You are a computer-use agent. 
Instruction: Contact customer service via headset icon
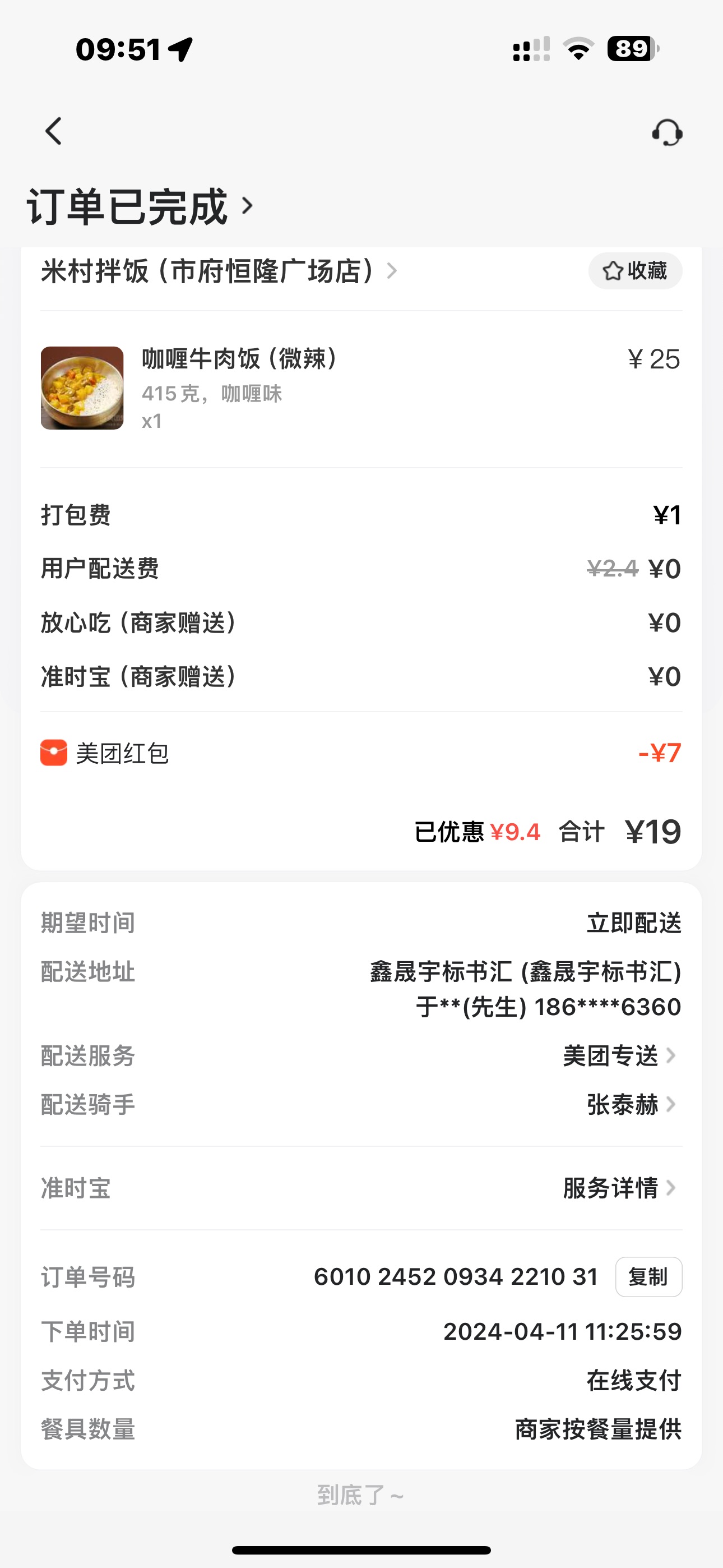click(x=667, y=132)
